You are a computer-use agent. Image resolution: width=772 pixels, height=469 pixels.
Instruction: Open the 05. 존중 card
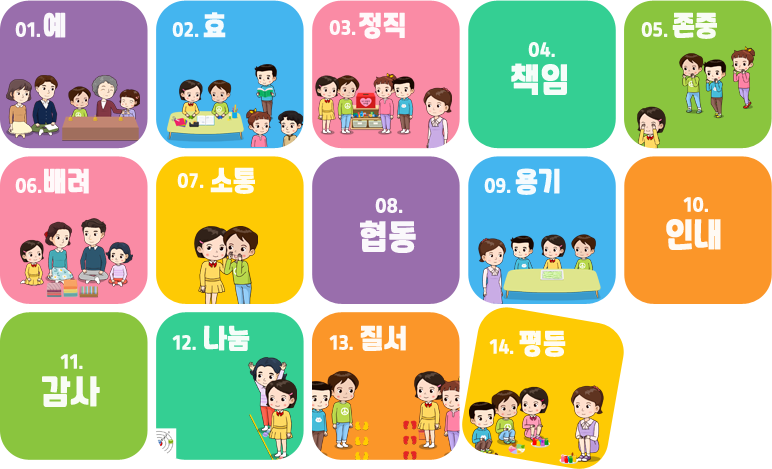click(697, 75)
